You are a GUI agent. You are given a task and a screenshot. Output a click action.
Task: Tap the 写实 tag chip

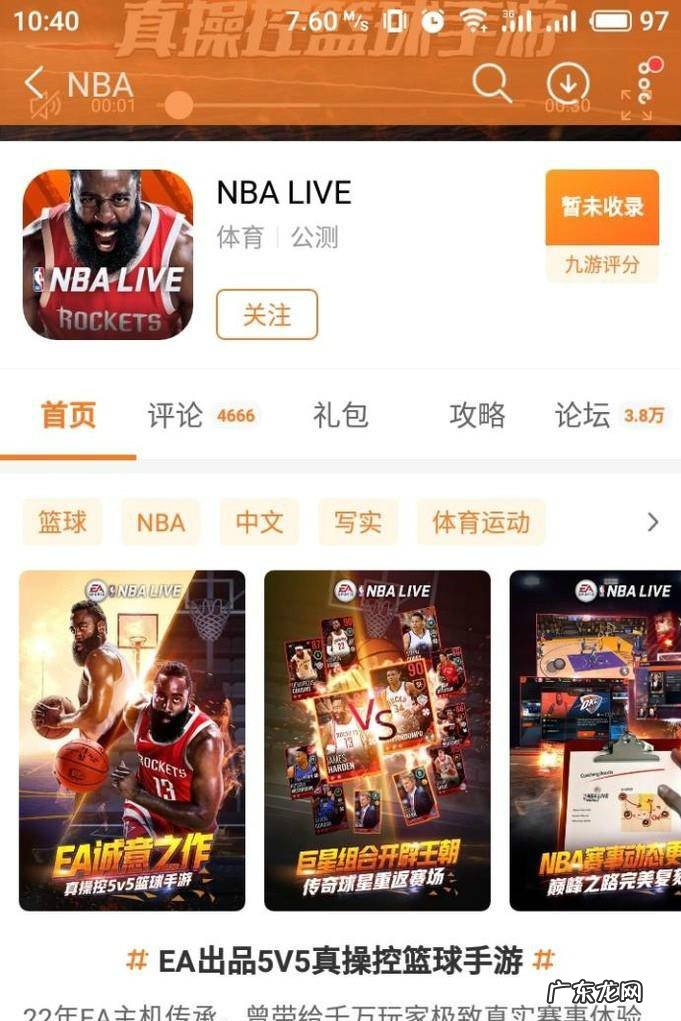point(358,522)
